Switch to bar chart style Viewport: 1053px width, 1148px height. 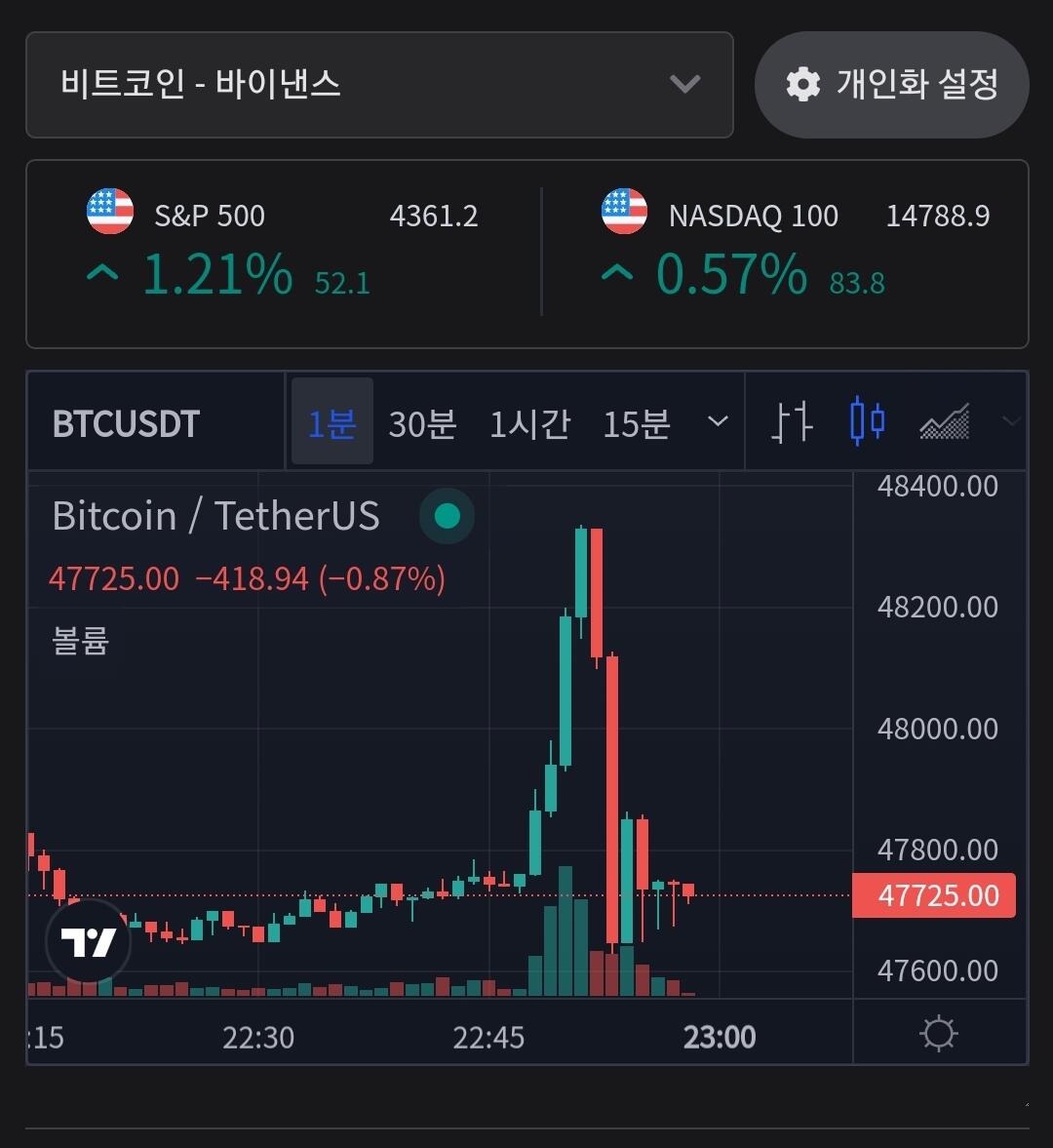(793, 421)
